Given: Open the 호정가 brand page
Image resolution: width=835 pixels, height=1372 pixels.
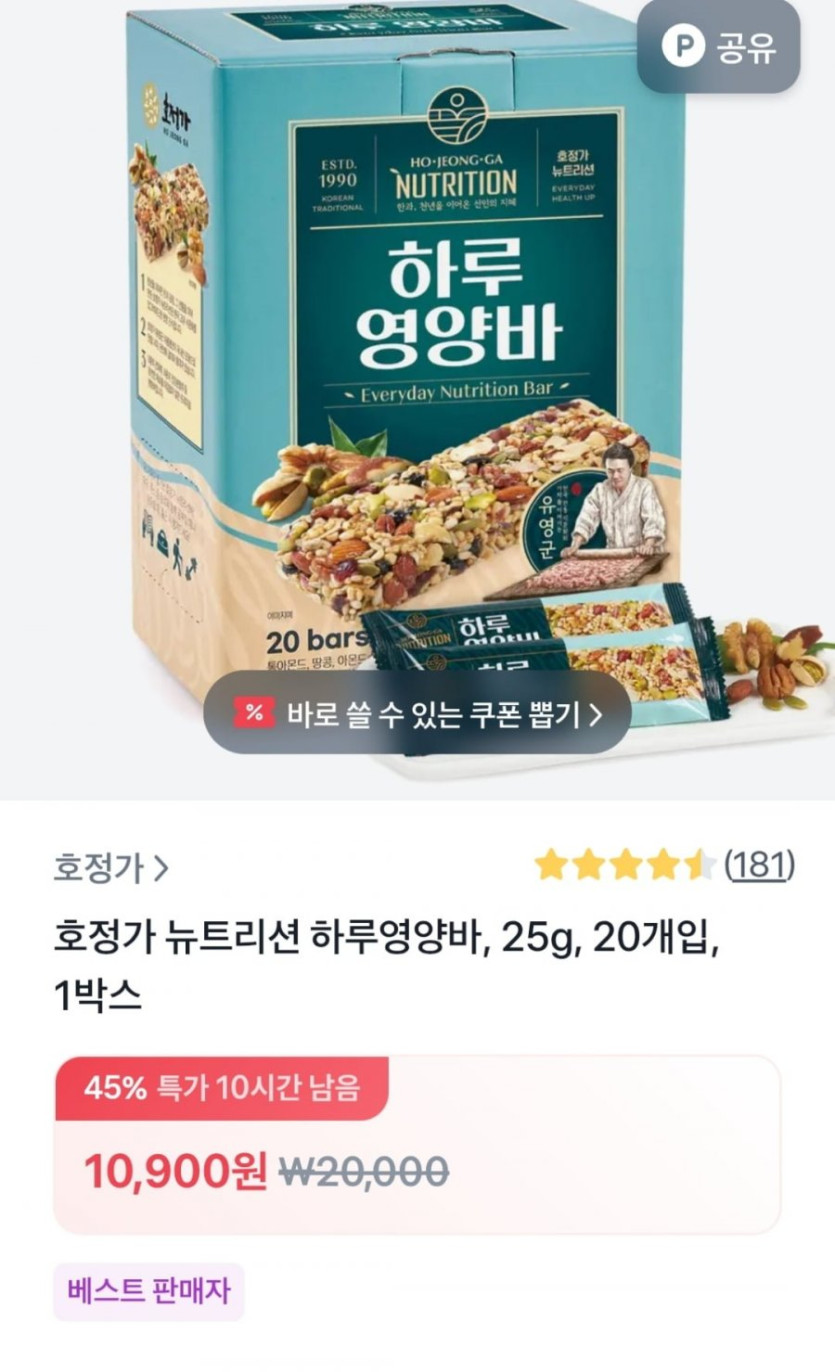Looking at the screenshot, I should (111, 867).
